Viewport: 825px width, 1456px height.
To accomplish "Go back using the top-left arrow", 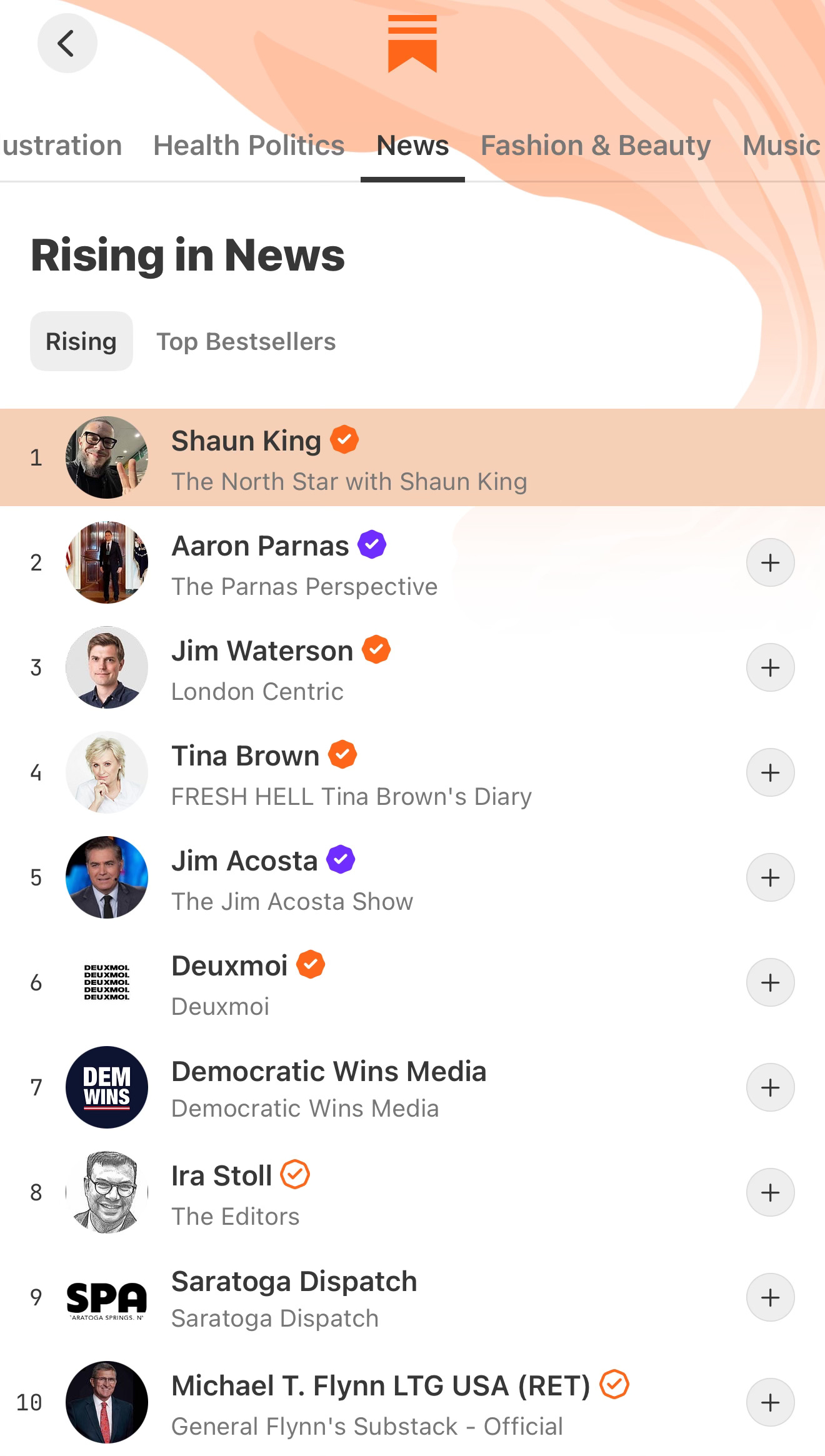I will coord(67,43).
